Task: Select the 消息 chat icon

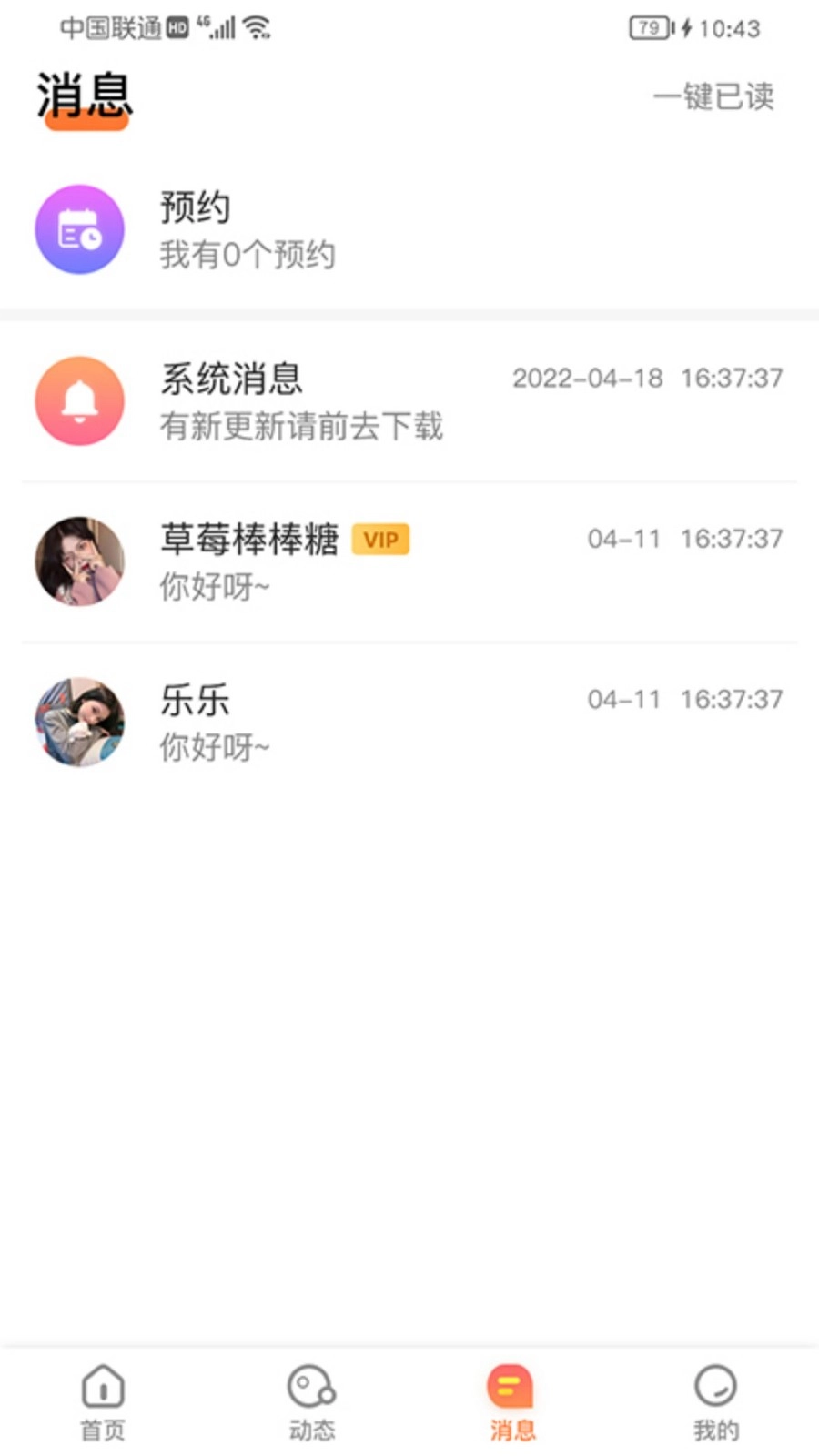Action: [510, 1387]
